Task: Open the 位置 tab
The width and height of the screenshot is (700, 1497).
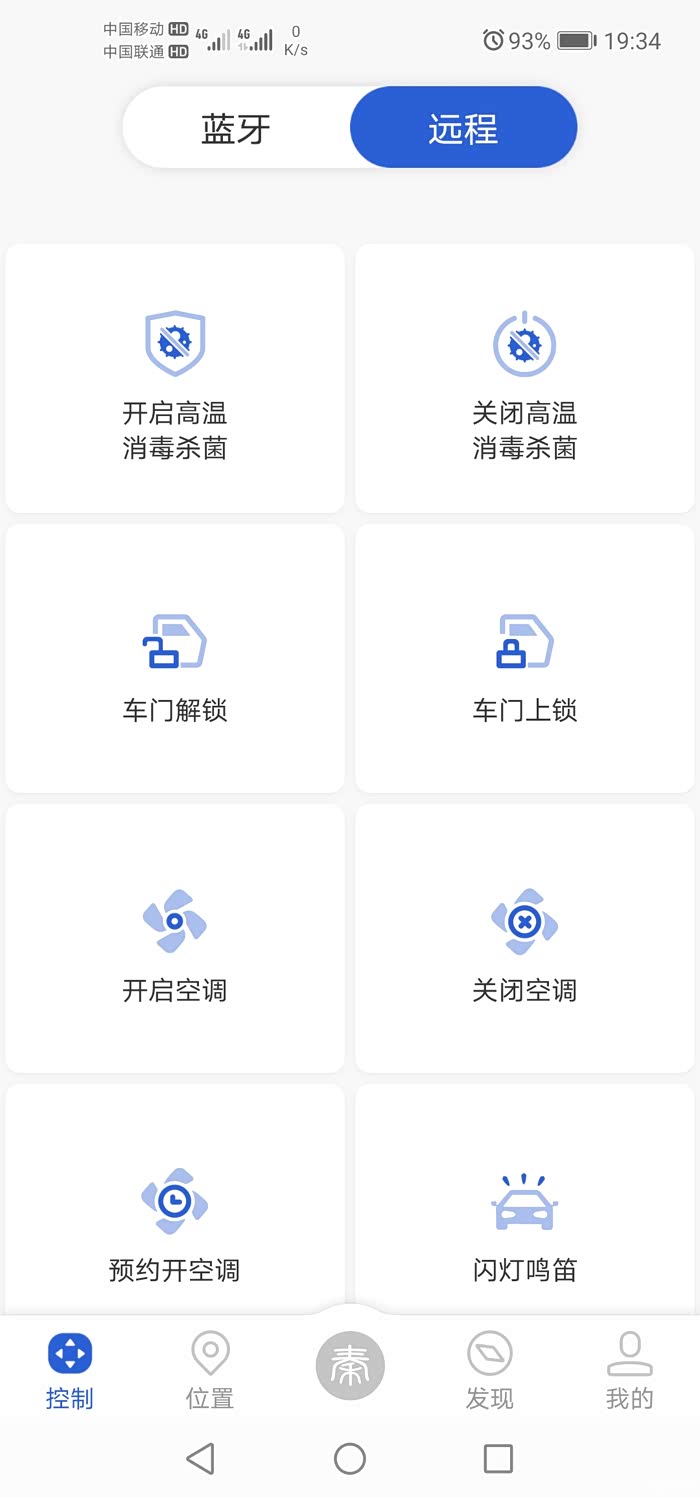Action: tap(210, 1370)
